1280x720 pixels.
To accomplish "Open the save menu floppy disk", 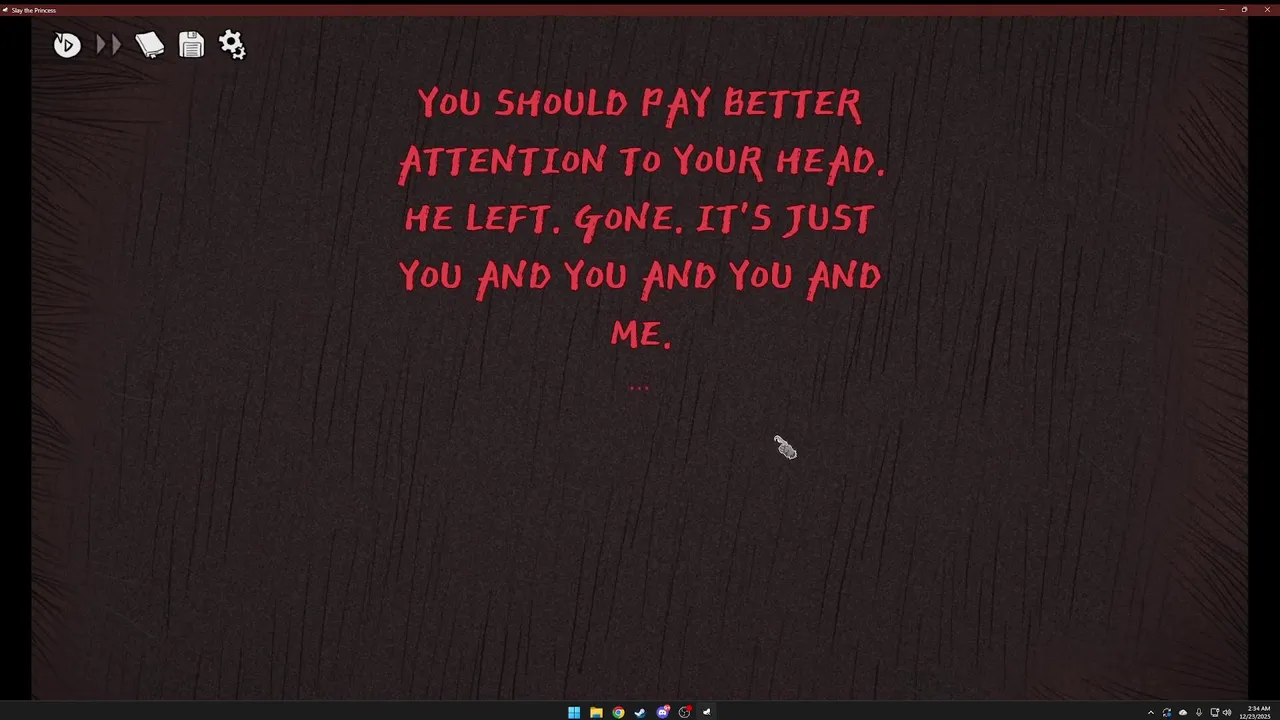I will coord(191,45).
